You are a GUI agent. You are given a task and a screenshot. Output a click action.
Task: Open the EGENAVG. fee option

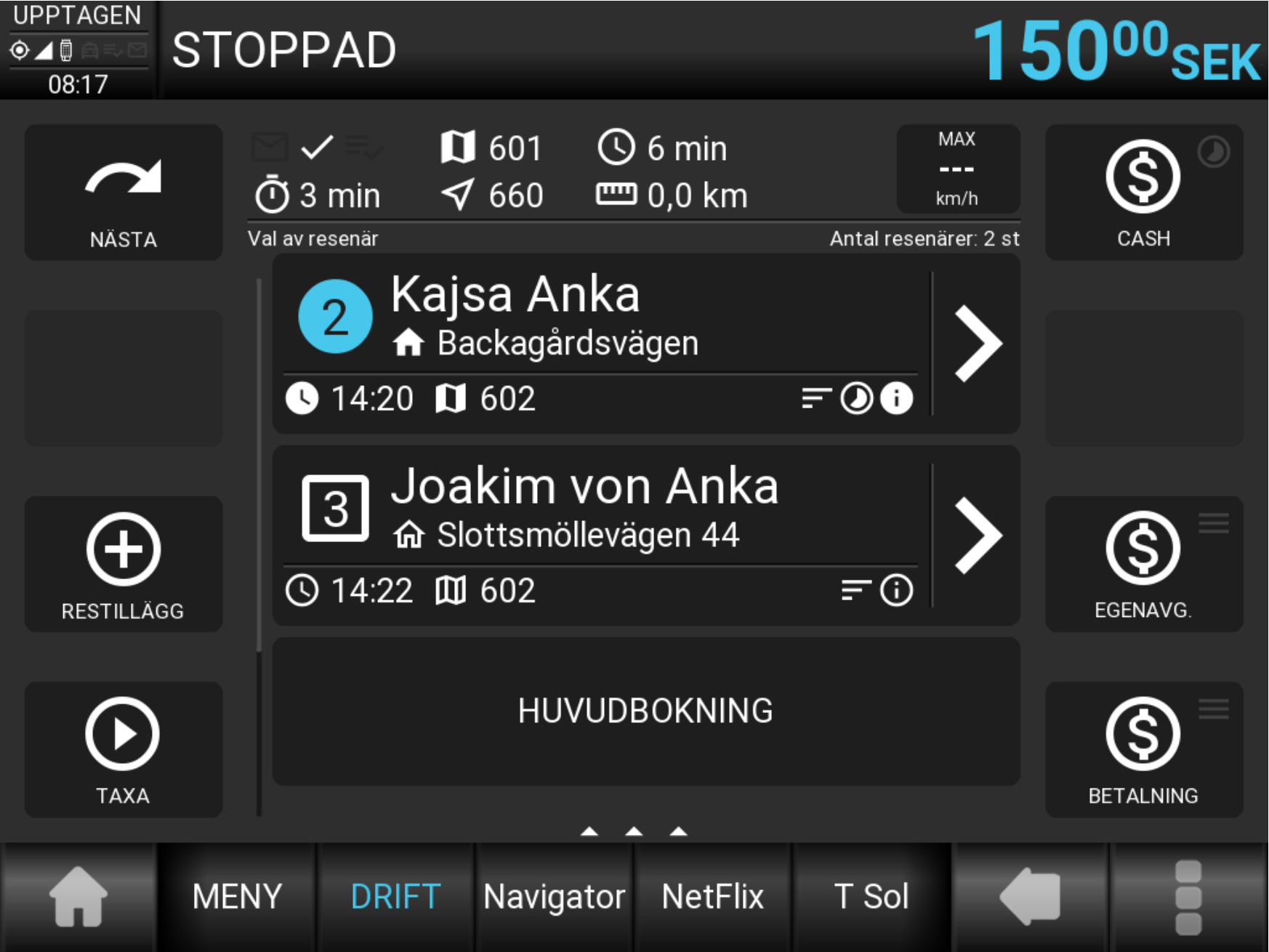point(1143,564)
